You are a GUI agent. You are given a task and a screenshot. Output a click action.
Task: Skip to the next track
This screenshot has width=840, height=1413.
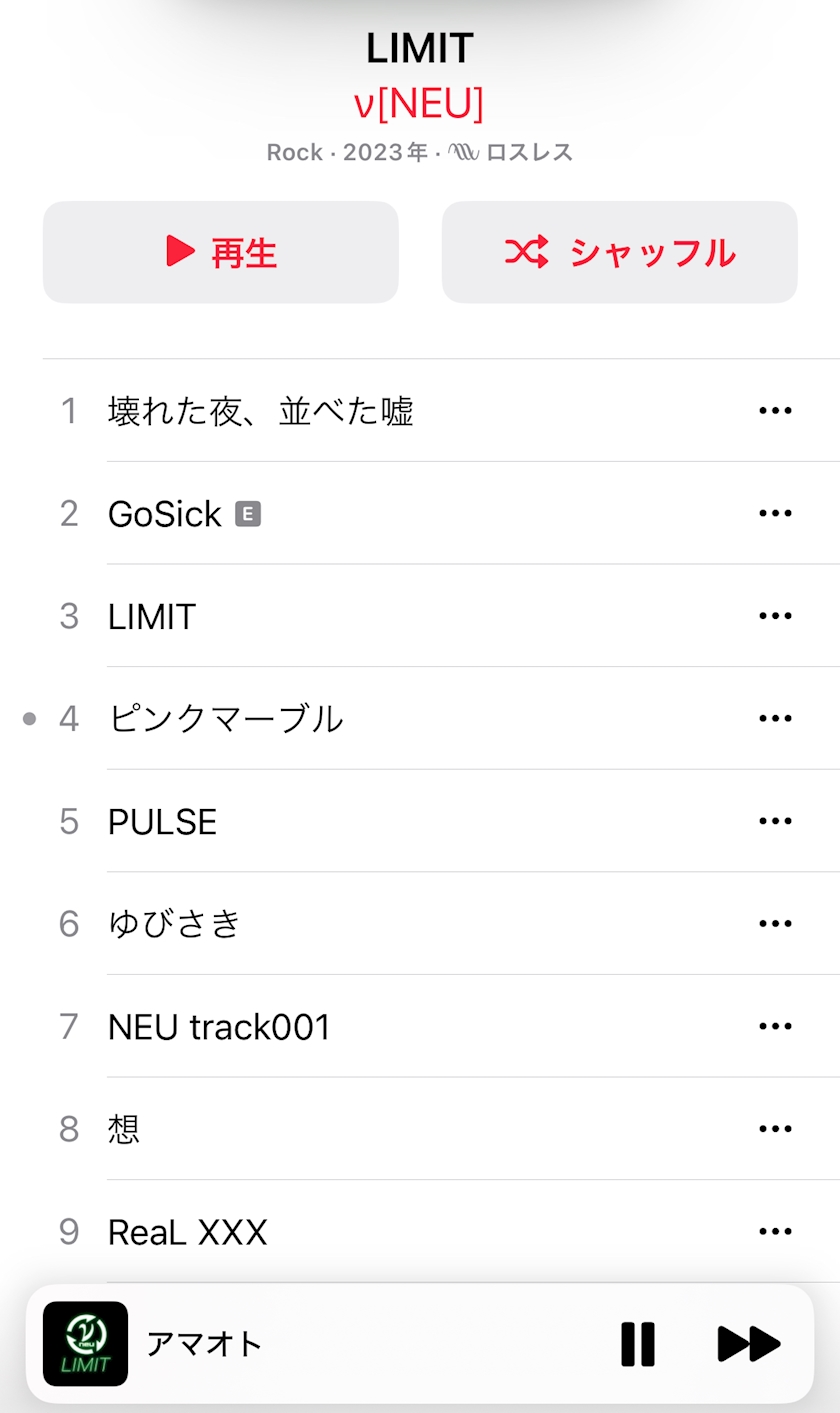748,1344
